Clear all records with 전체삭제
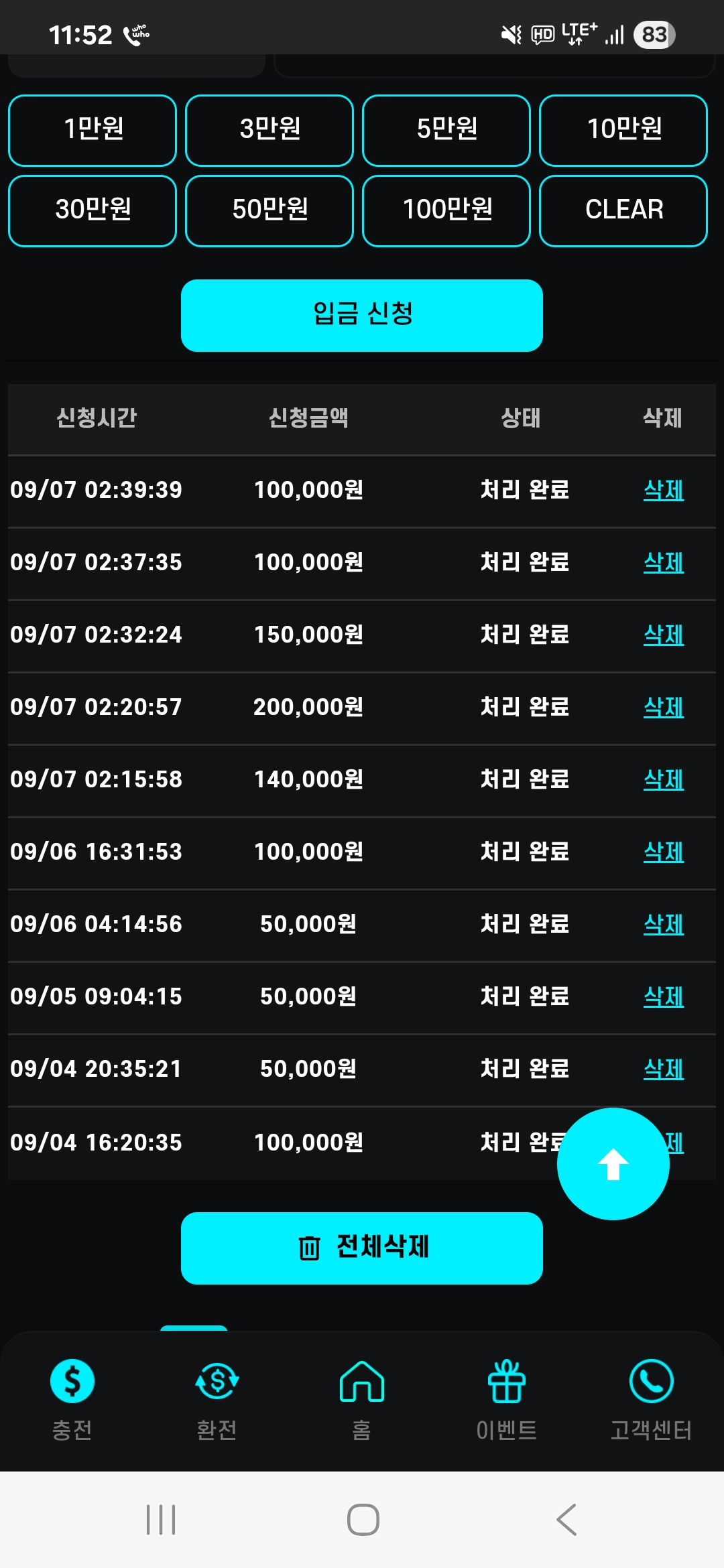The height and width of the screenshot is (1568, 724). [362, 1248]
